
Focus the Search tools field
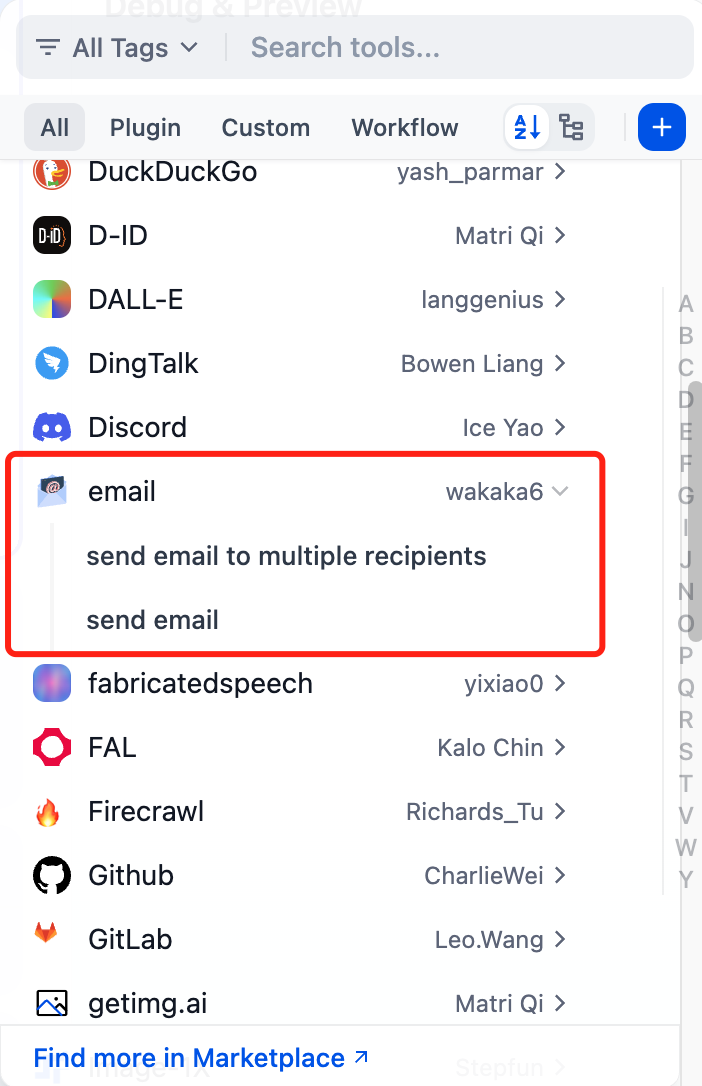(460, 47)
